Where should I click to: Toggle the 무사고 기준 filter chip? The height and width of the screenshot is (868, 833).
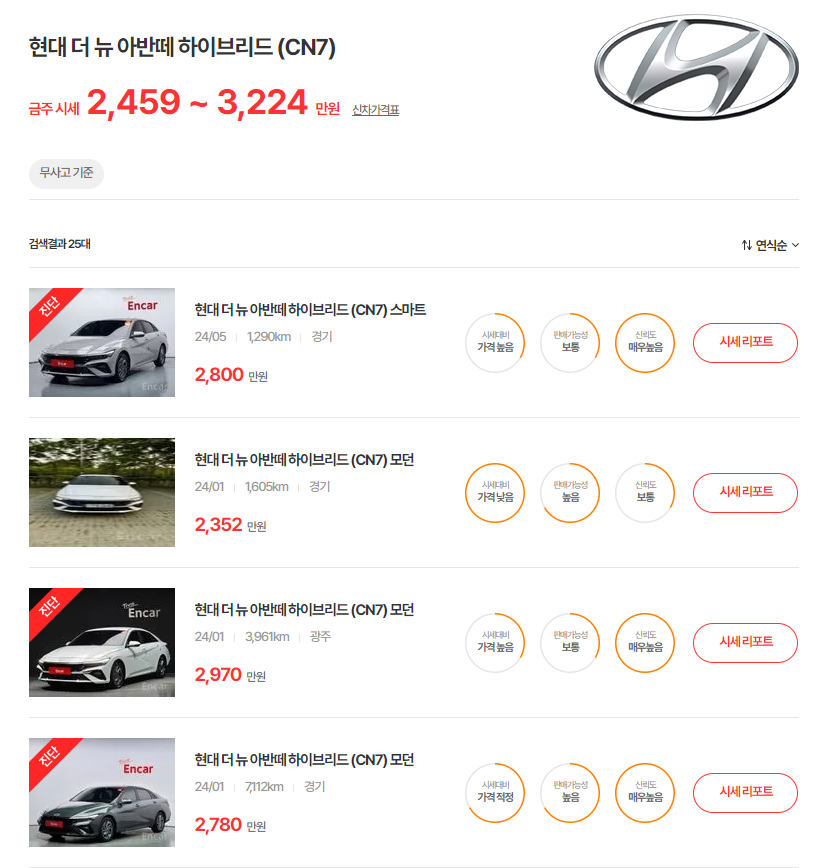[65, 172]
